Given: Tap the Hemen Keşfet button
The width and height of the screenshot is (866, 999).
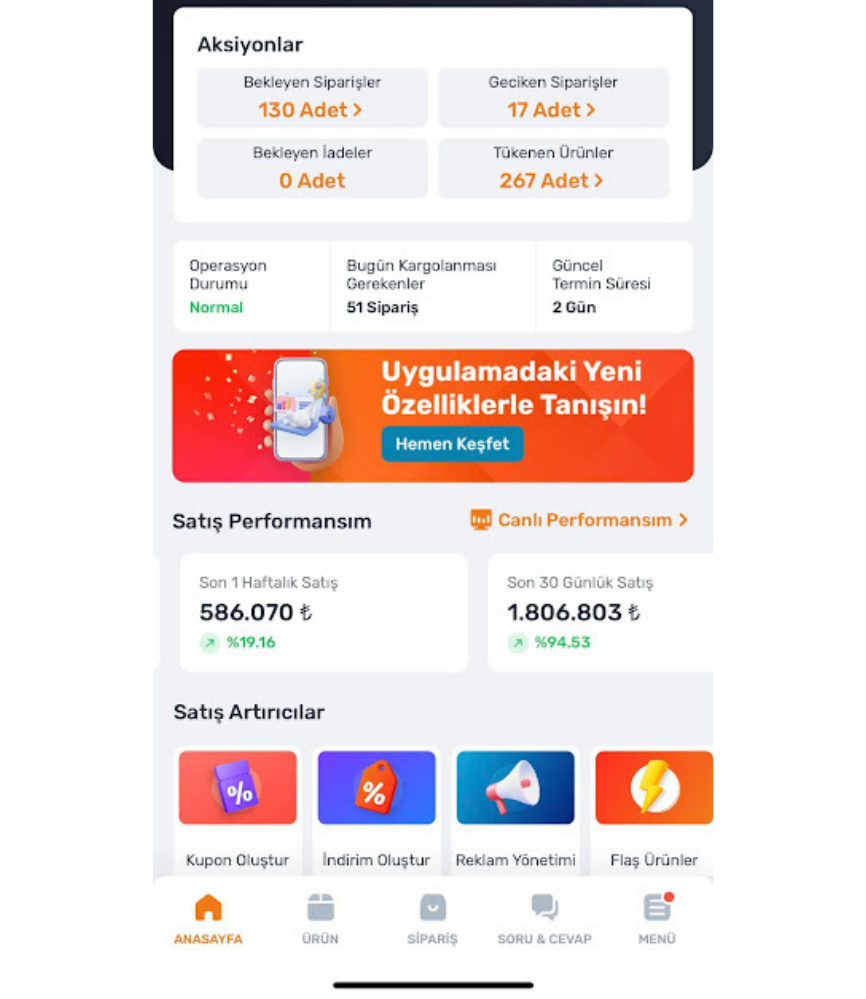Looking at the screenshot, I should tap(452, 444).
